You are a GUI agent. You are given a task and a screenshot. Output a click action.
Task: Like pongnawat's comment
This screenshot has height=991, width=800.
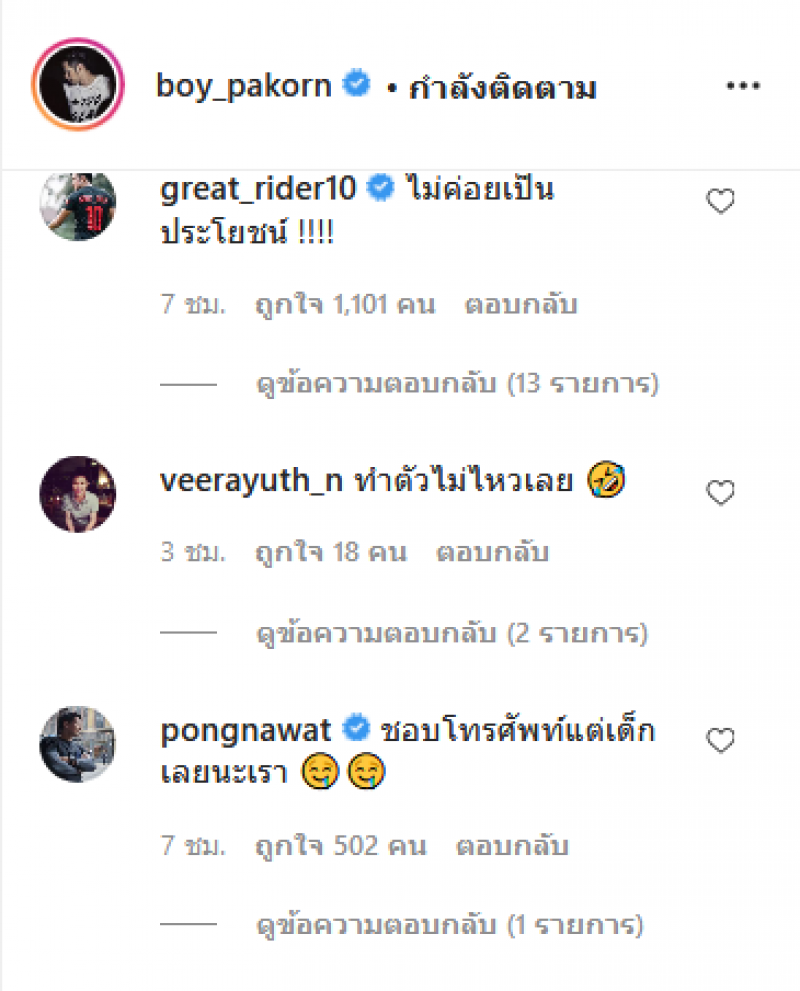(x=720, y=740)
